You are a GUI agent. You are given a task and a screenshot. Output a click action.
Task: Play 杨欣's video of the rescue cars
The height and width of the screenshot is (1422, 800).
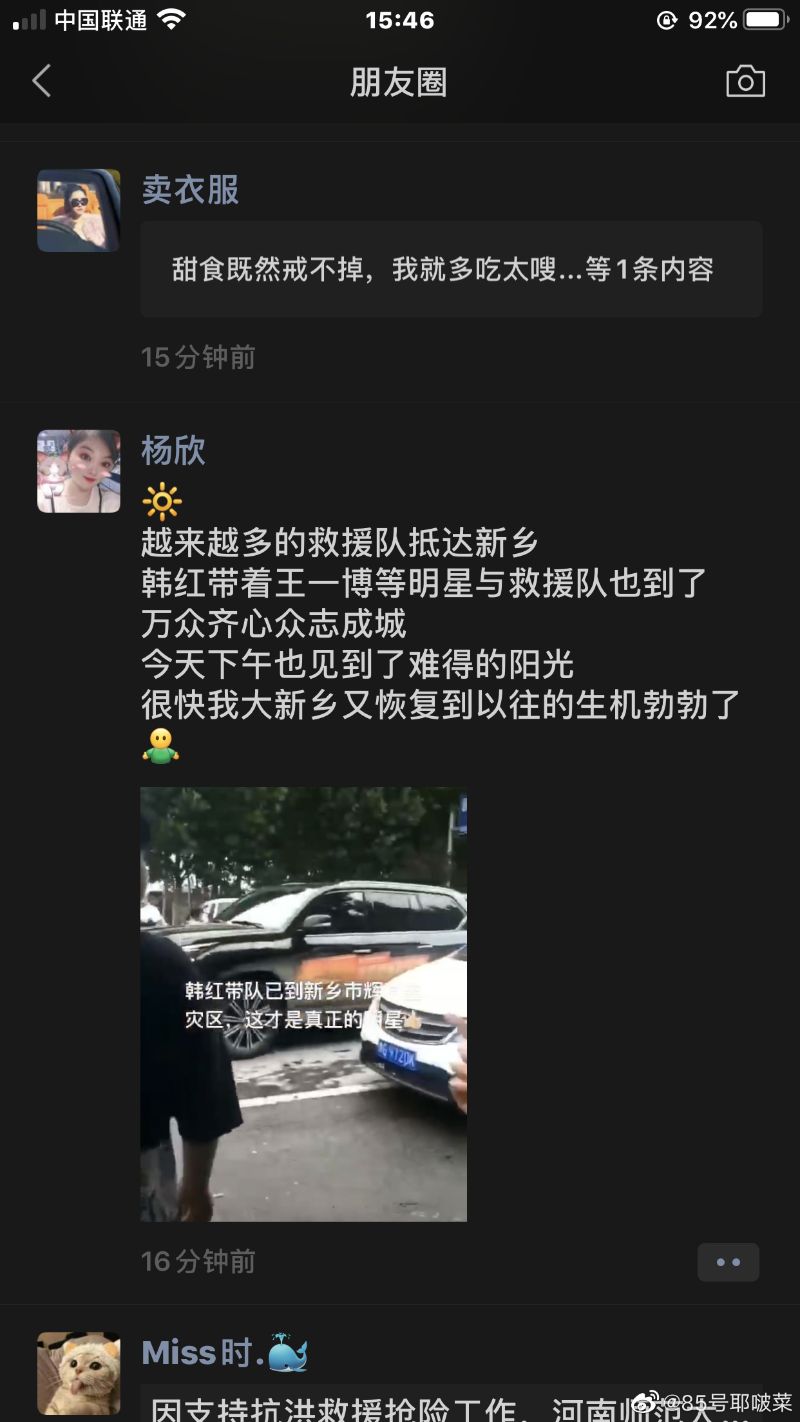[303, 1004]
